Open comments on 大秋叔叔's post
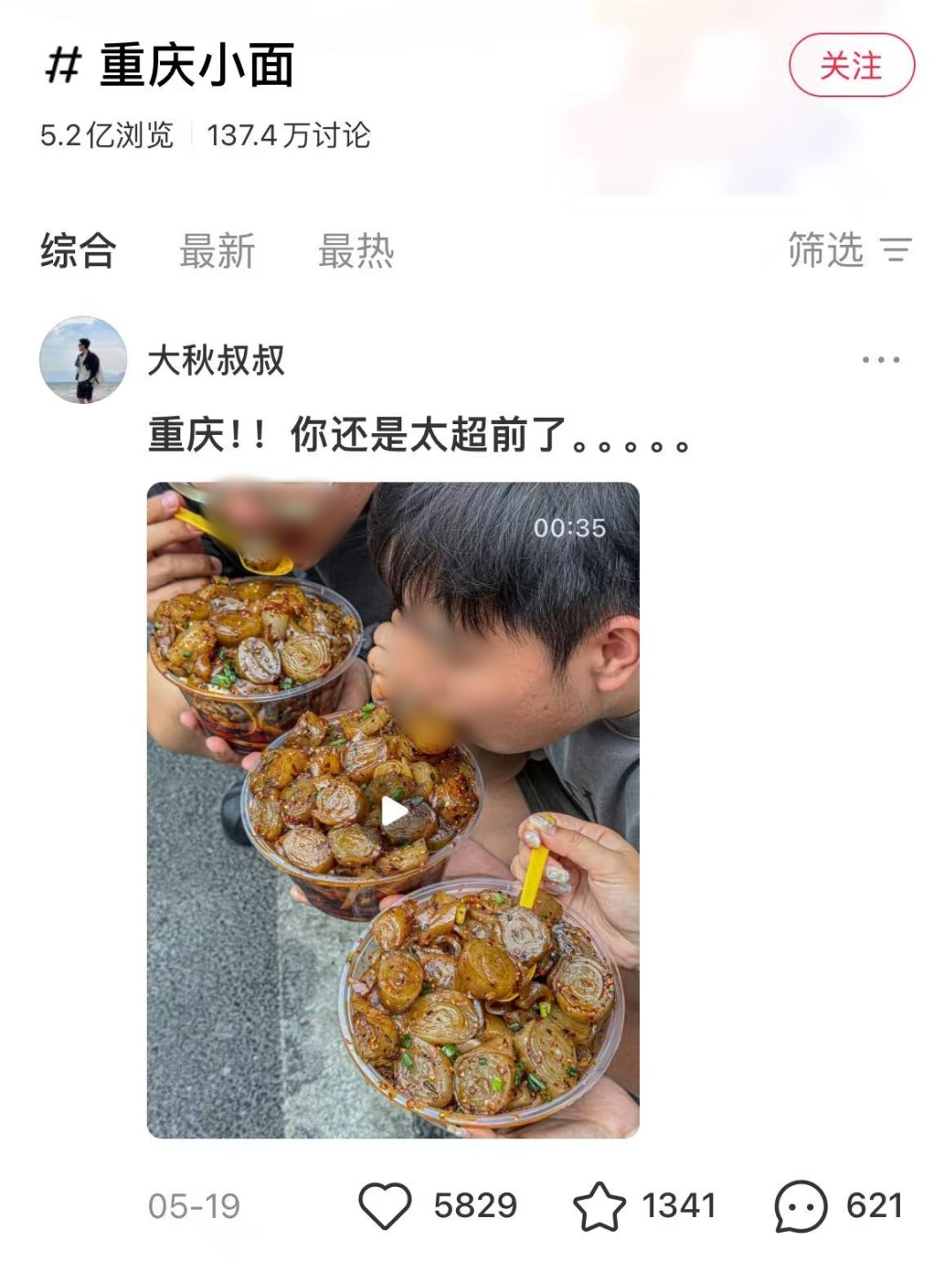 pyautogui.click(x=801, y=1206)
